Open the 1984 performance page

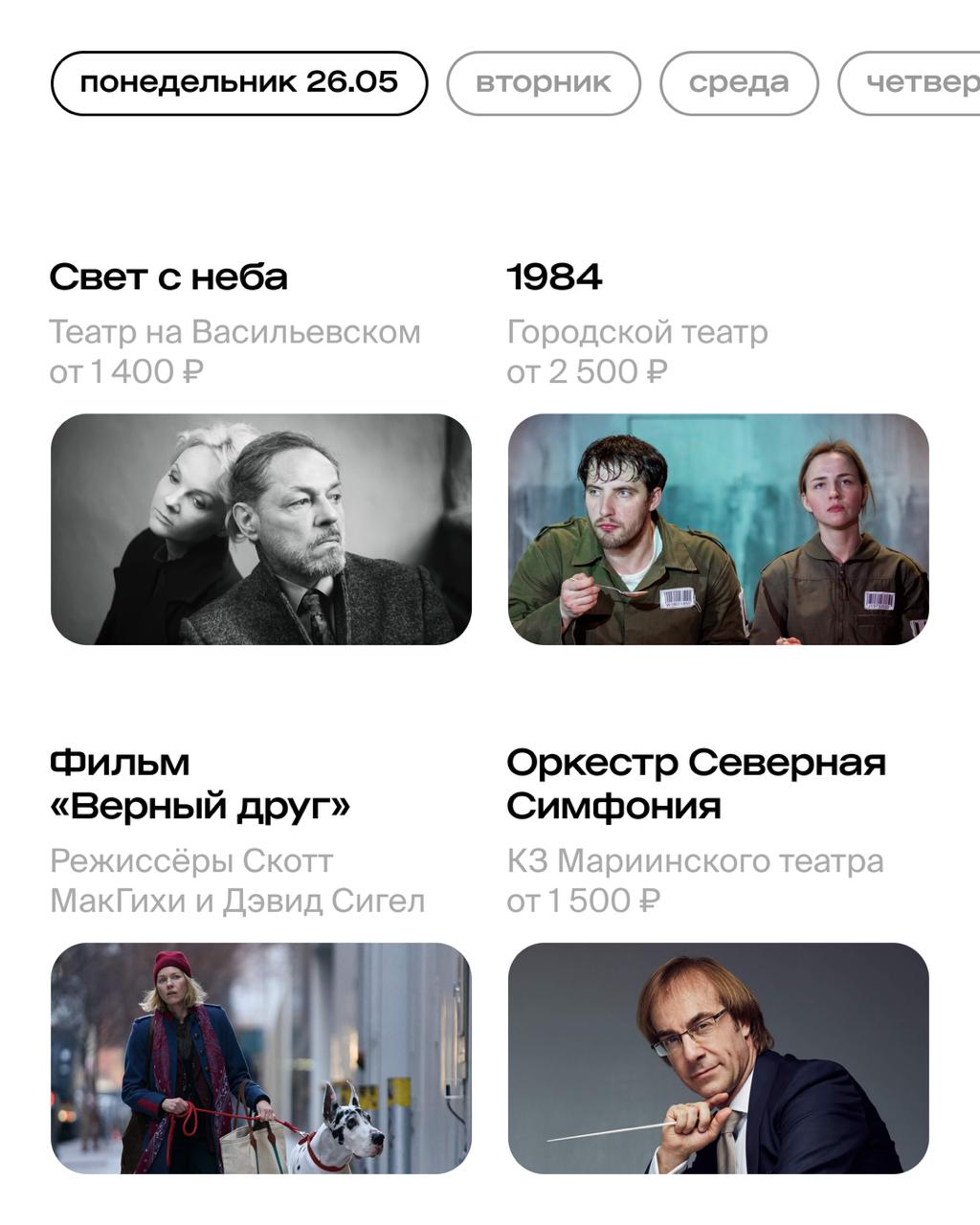[x=553, y=277]
